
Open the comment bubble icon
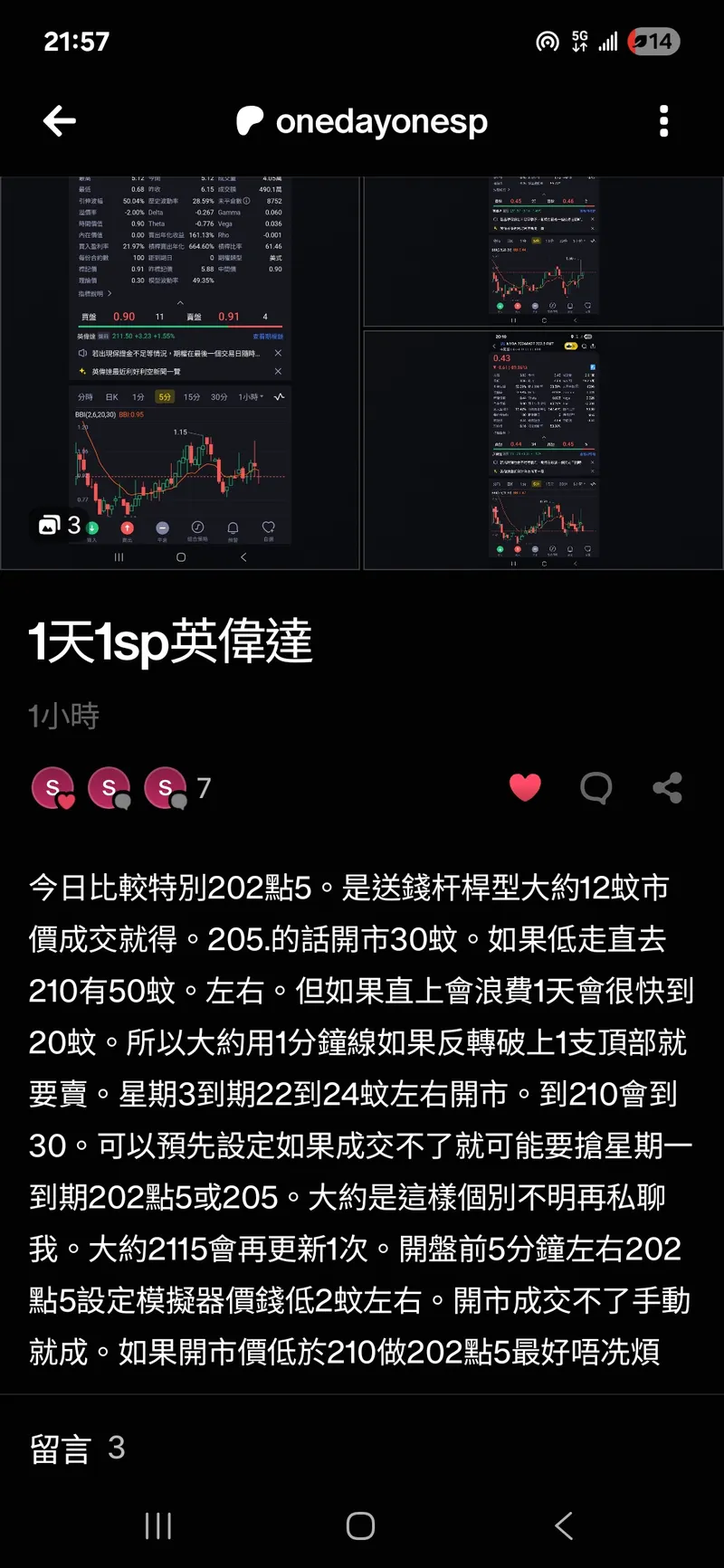[x=595, y=788]
